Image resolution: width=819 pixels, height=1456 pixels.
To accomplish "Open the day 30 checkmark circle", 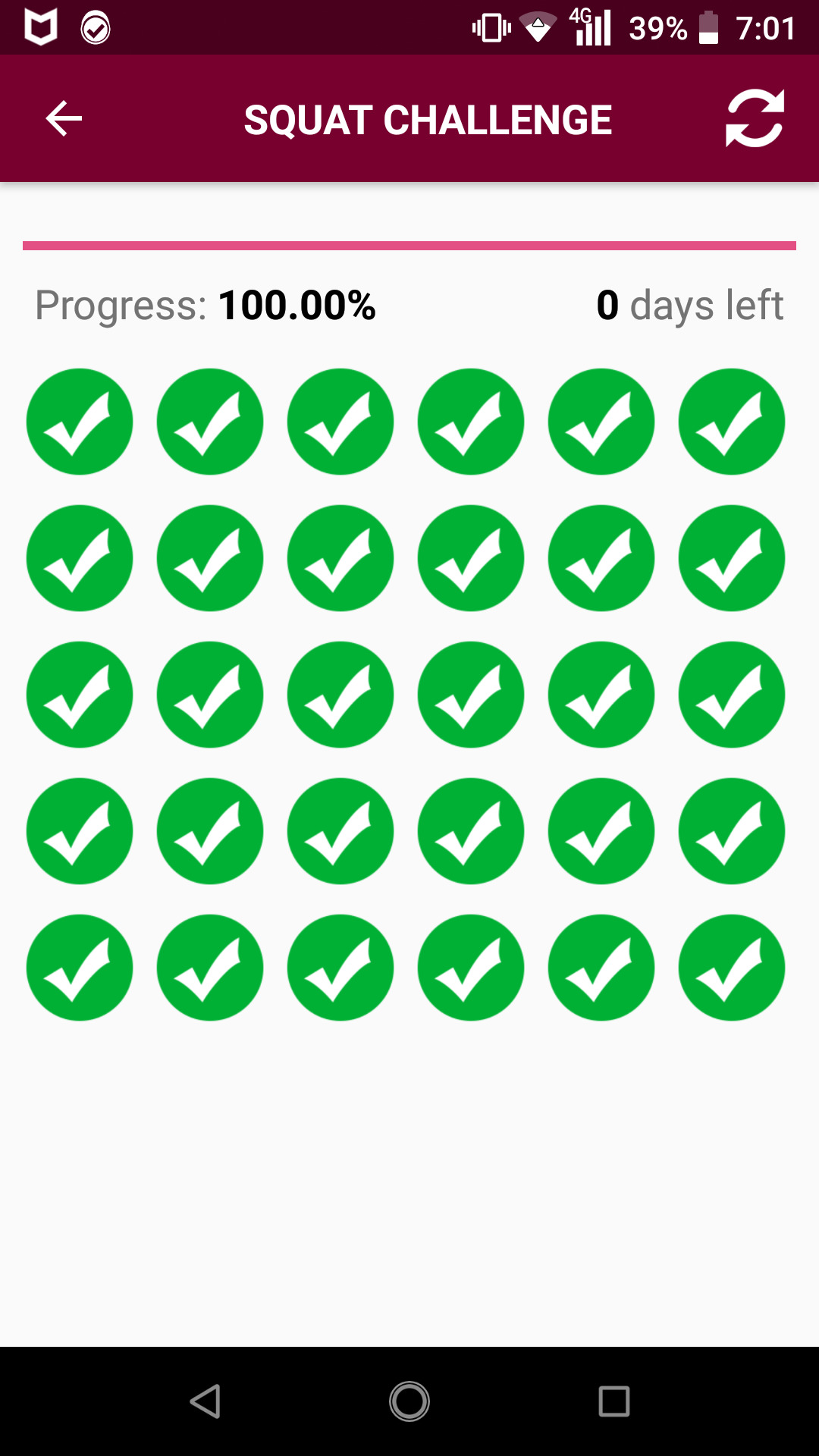I will [x=731, y=968].
